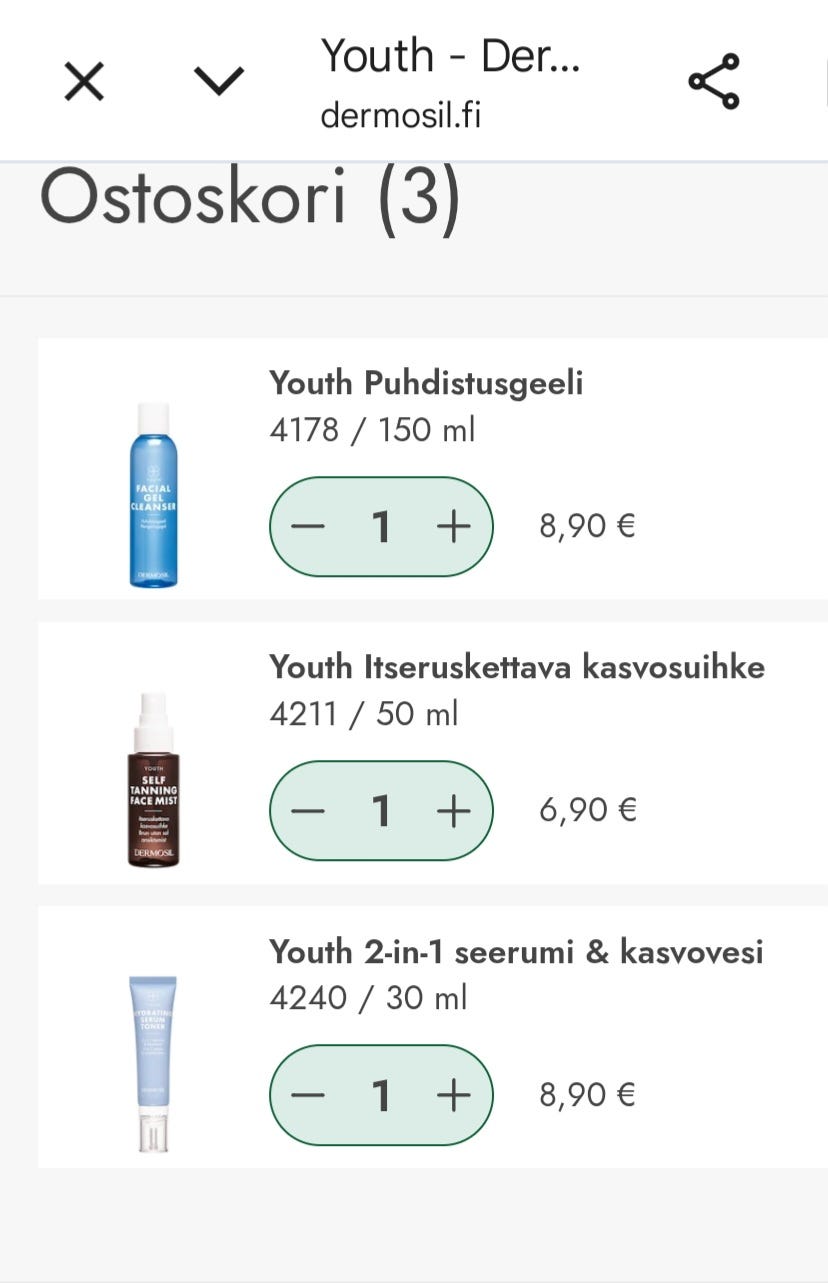Tap the Facial Gel Cleanser bottle thumbnail
The width and height of the screenshot is (828, 1283).
tap(153, 490)
